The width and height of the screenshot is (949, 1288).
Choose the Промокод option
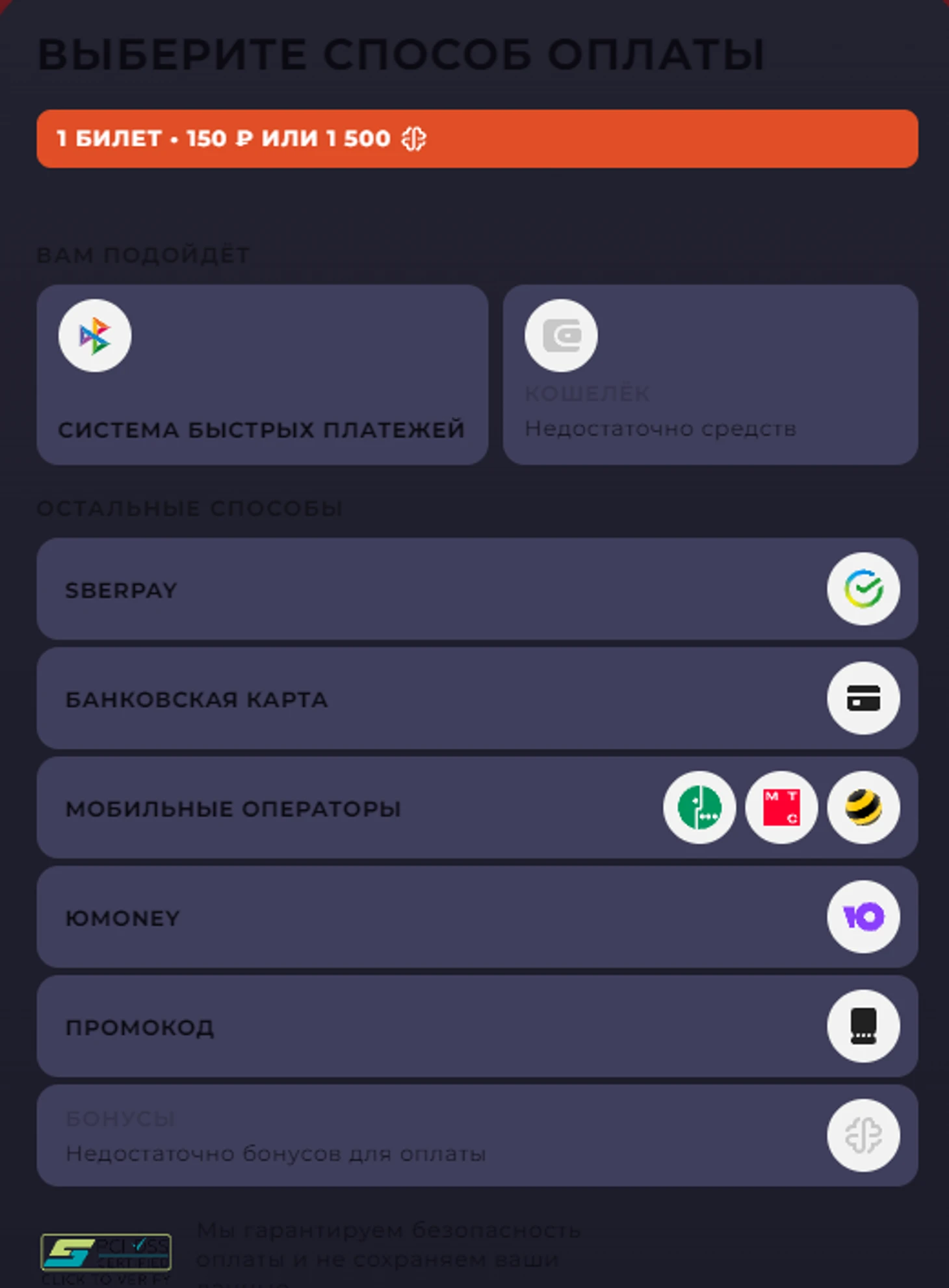(x=476, y=1026)
